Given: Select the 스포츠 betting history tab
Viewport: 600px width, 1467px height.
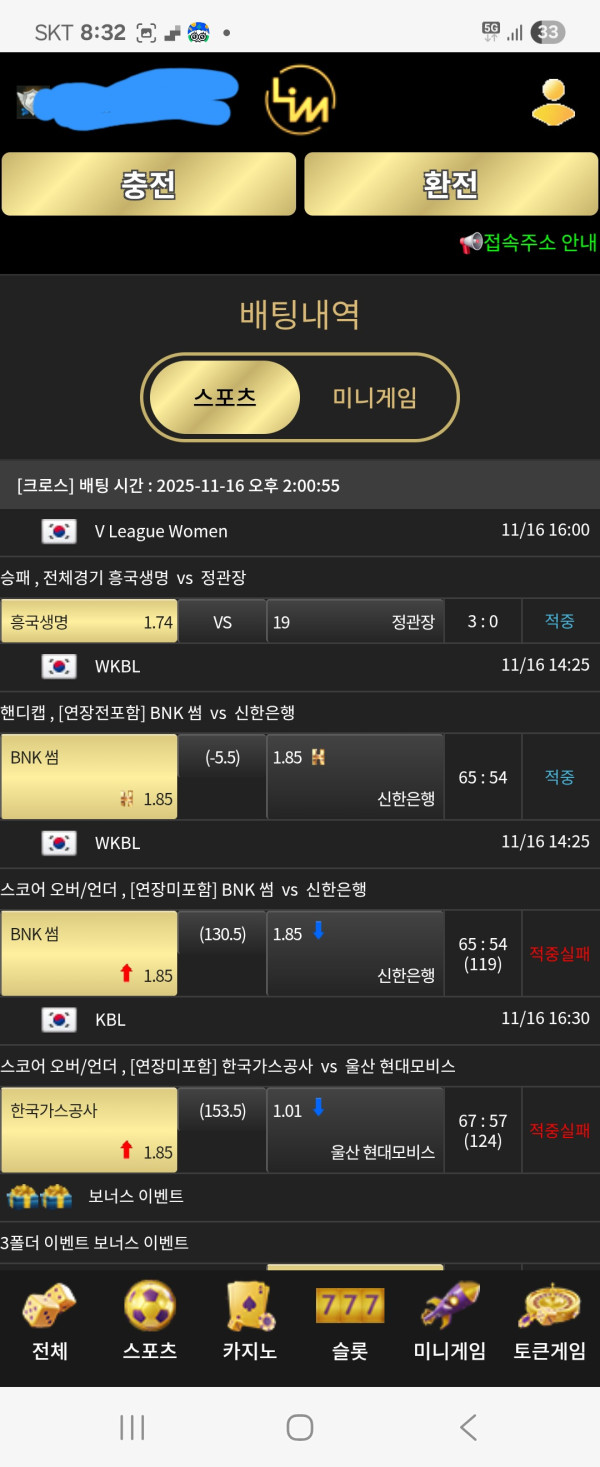Looking at the screenshot, I should [x=225, y=397].
